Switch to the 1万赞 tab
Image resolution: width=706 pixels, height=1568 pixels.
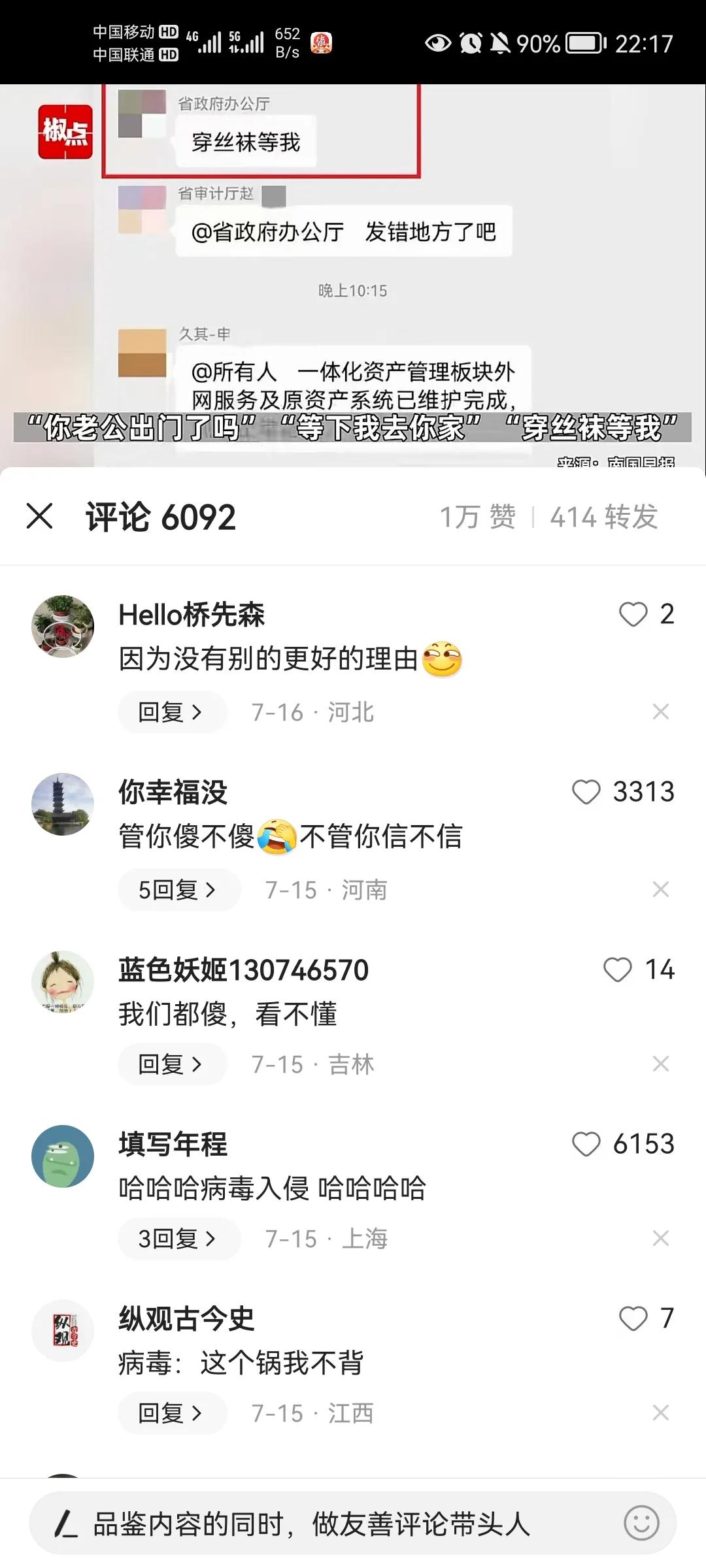point(478,517)
